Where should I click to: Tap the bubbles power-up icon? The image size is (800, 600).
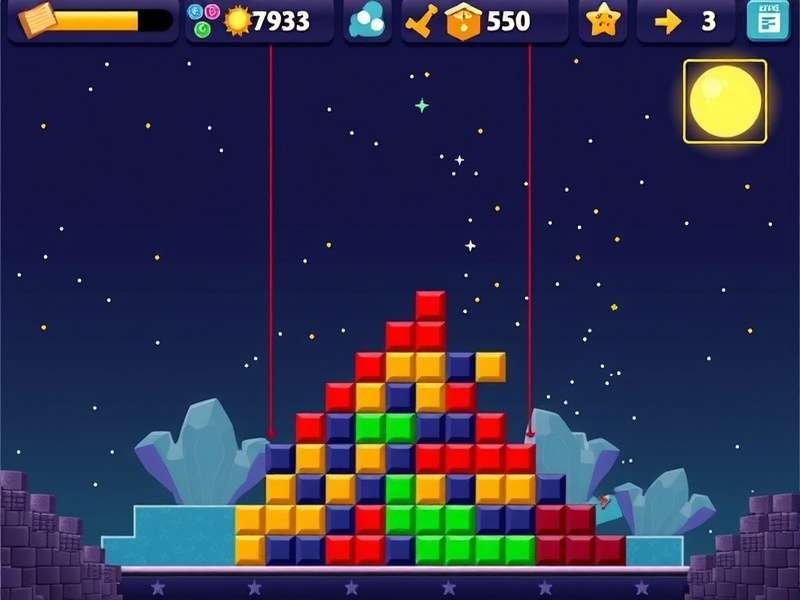tap(367, 20)
